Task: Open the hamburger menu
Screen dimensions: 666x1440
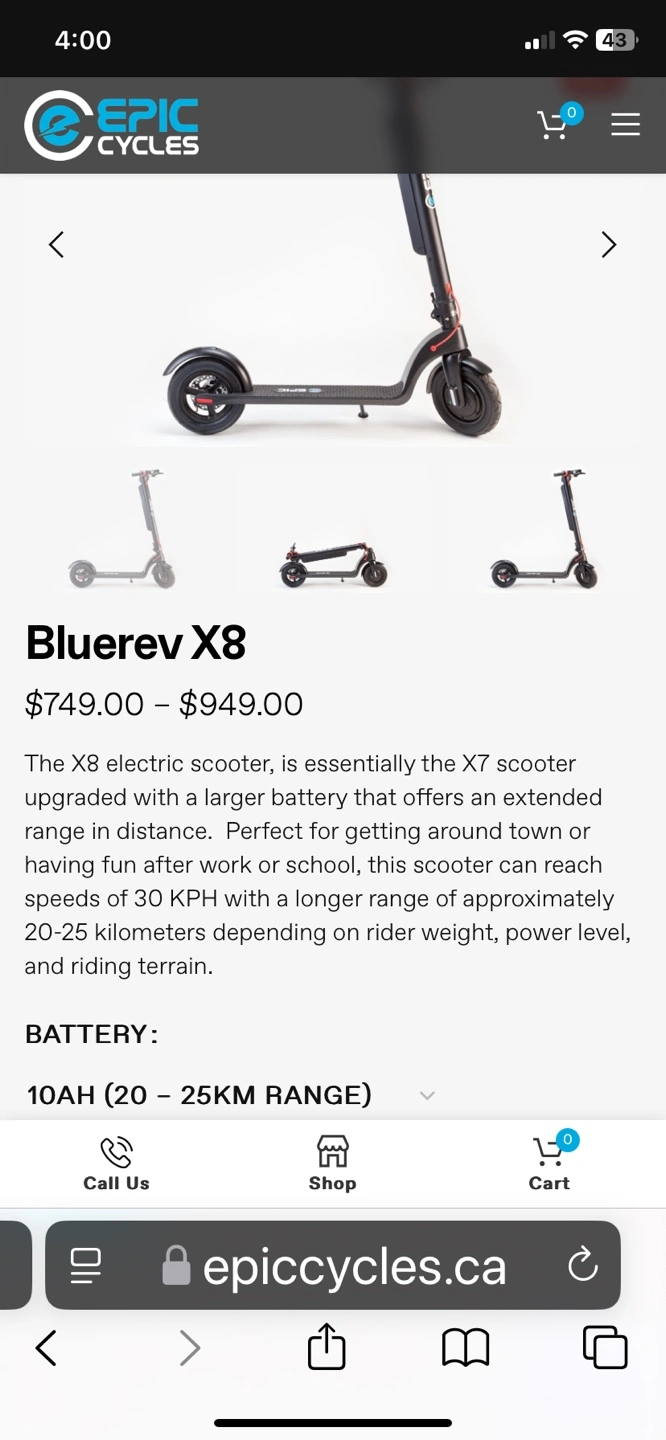Action: (625, 124)
